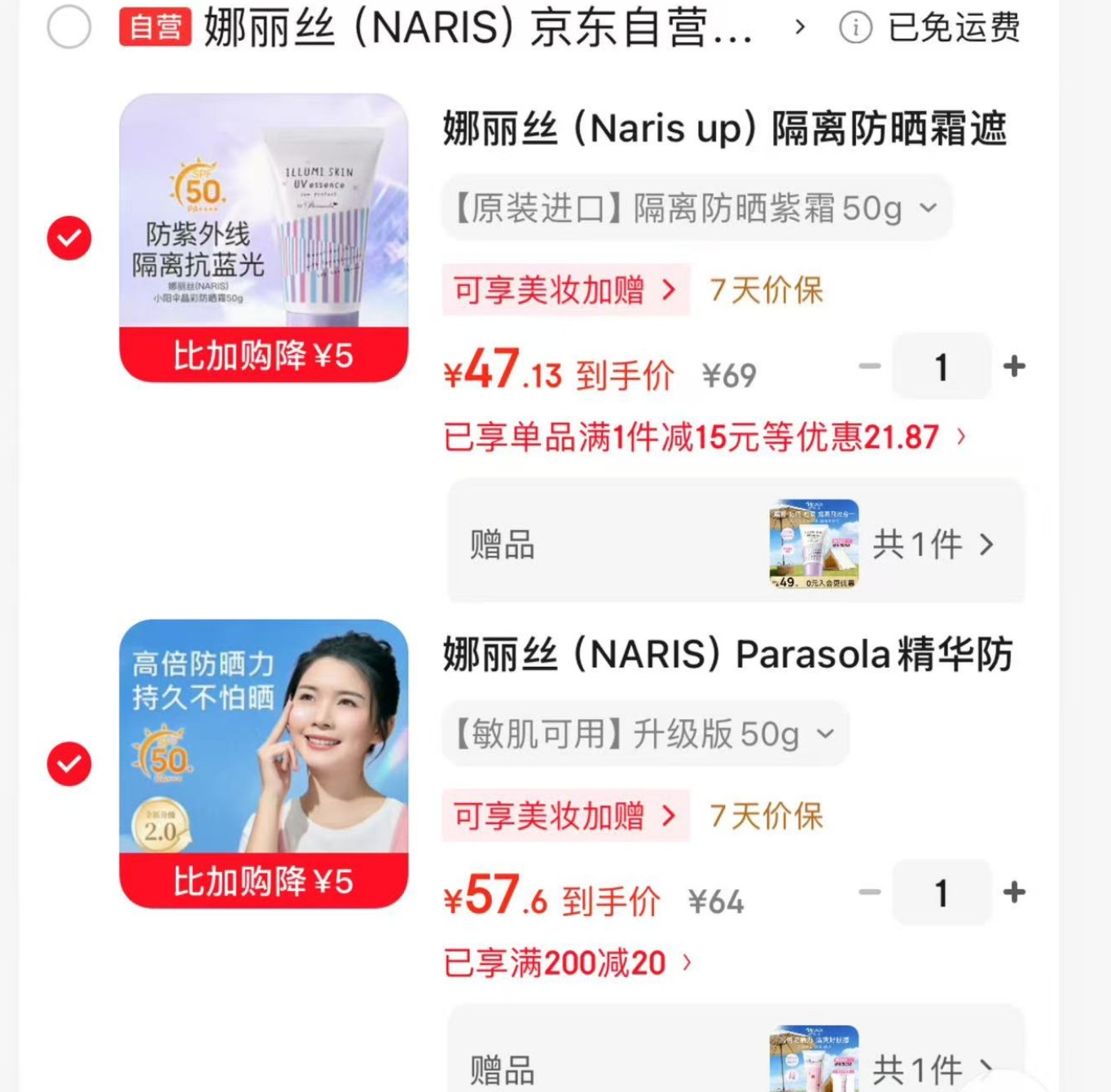Open 可享美妆加赠 for the 隔离防晒霜
This screenshot has width=1111, height=1092.
[x=565, y=290]
